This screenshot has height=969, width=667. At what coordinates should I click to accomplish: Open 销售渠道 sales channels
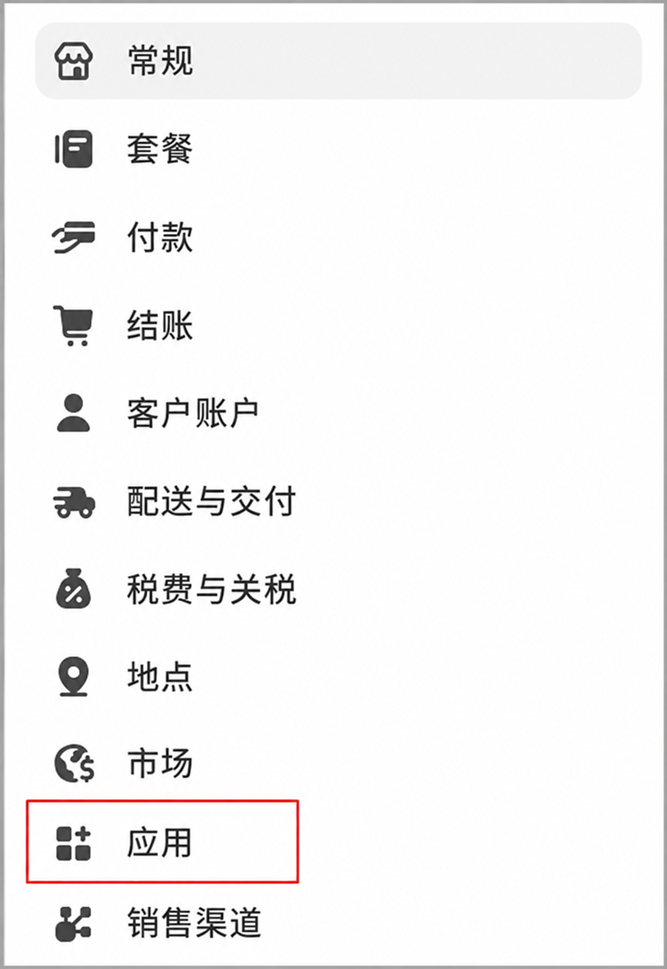pyautogui.click(x=338, y=923)
